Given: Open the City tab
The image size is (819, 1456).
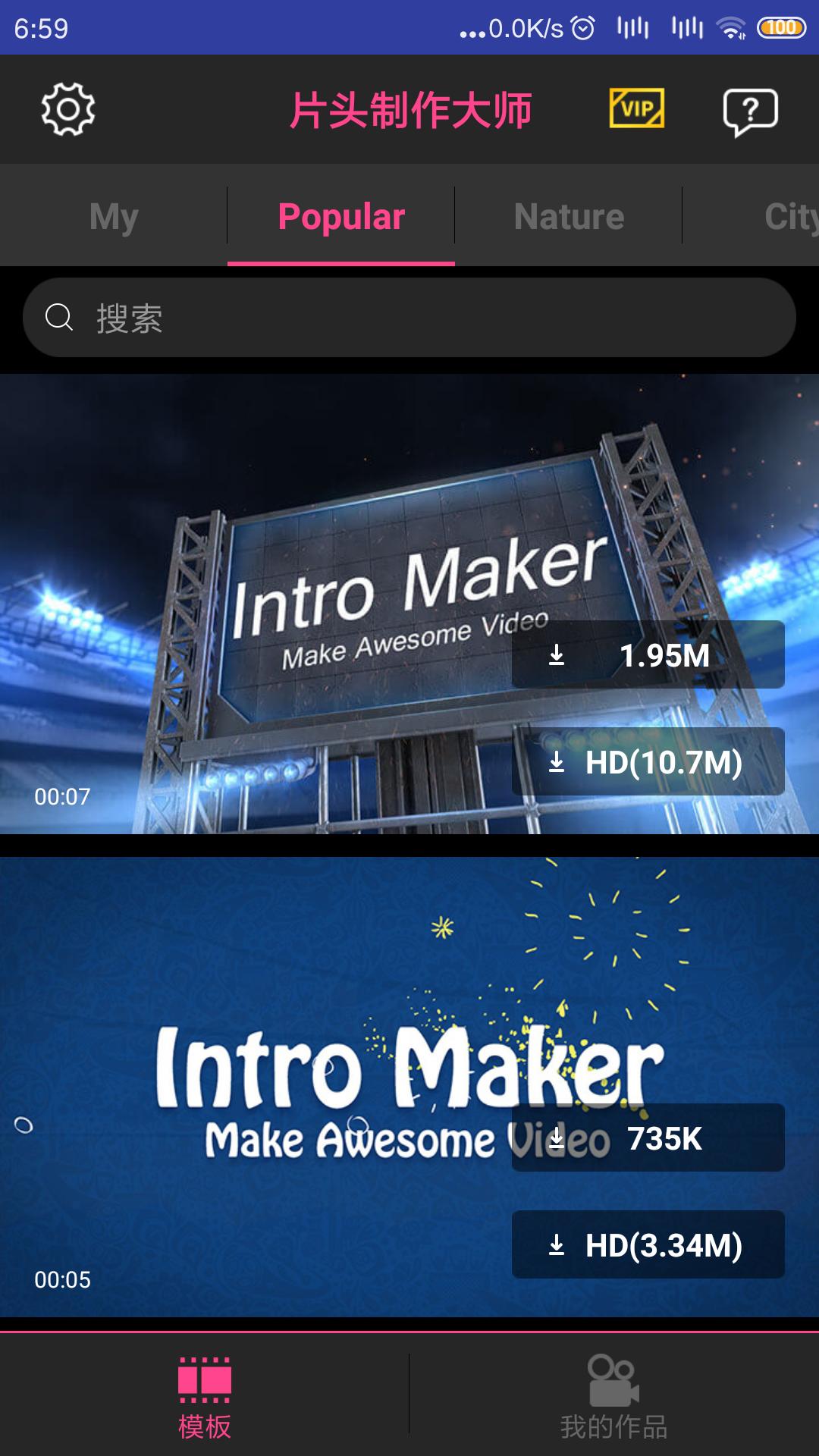Looking at the screenshot, I should tap(789, 216).
